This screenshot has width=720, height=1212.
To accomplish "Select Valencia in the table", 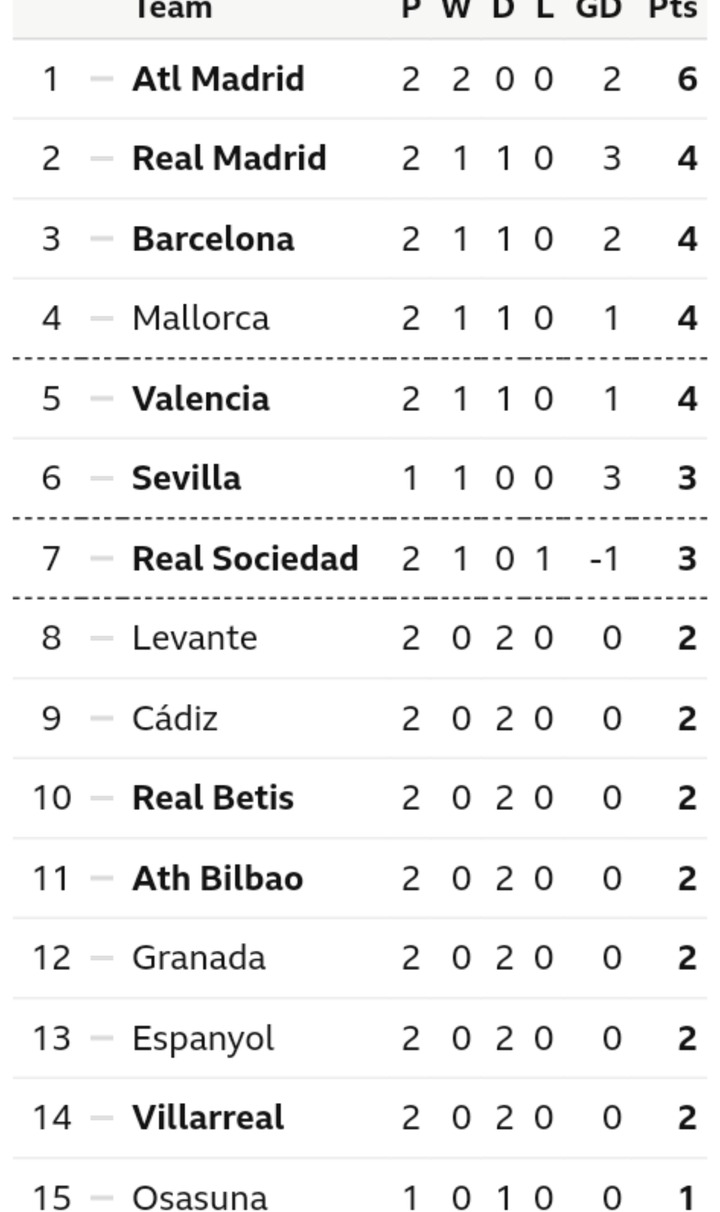I will tap(200, 398).
